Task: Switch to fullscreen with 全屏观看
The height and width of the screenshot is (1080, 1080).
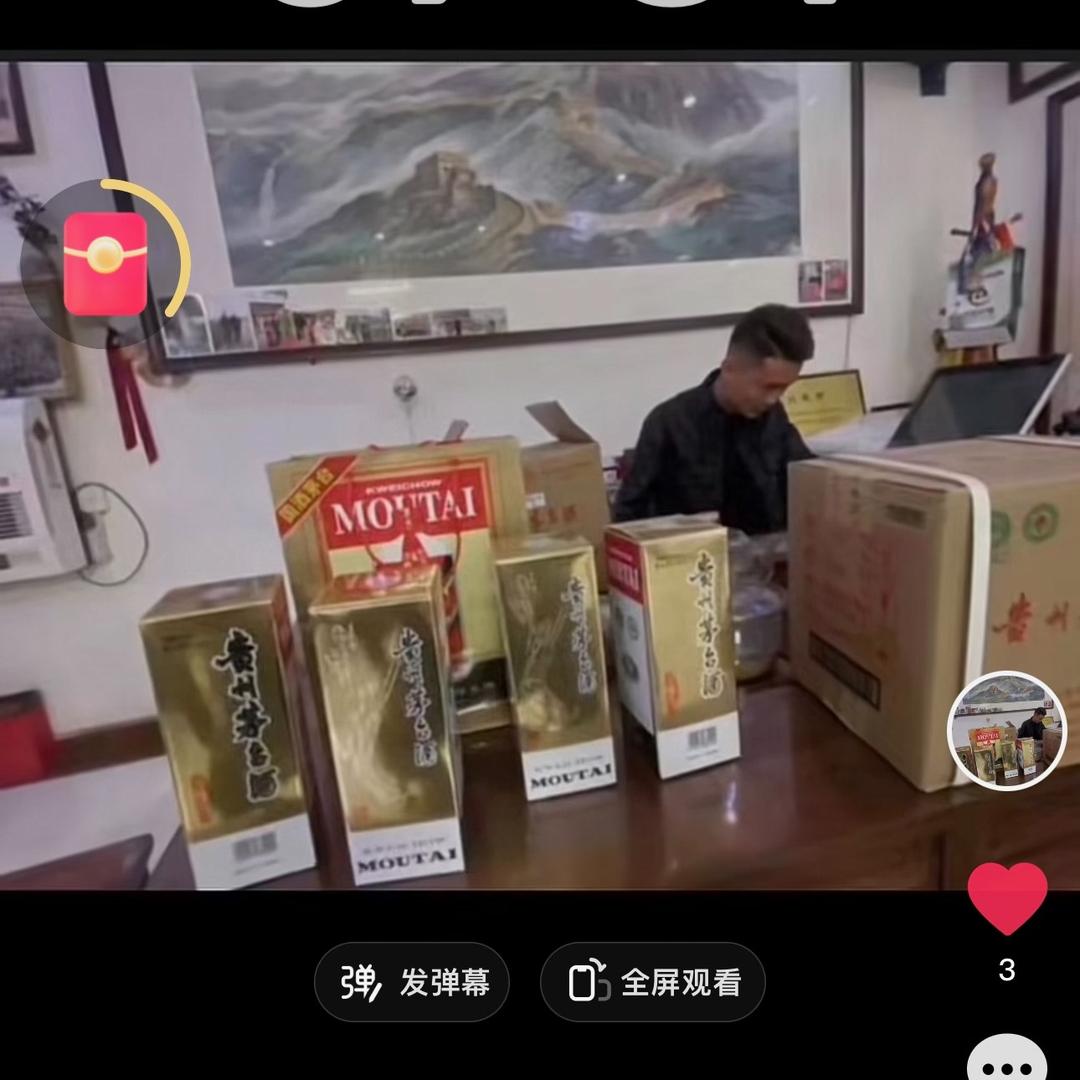Action: (653, 982)
